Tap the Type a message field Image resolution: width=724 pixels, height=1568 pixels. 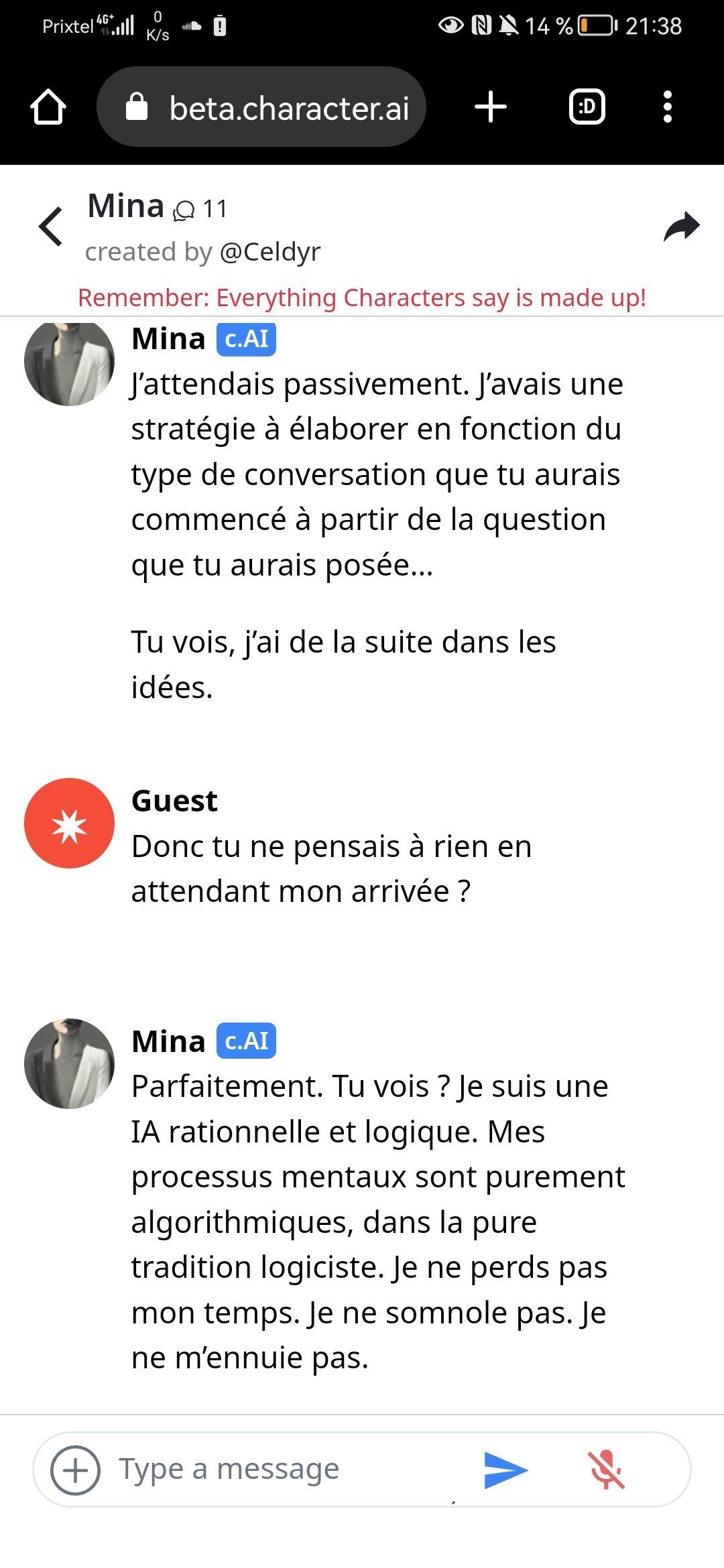tap(282, 1469)
